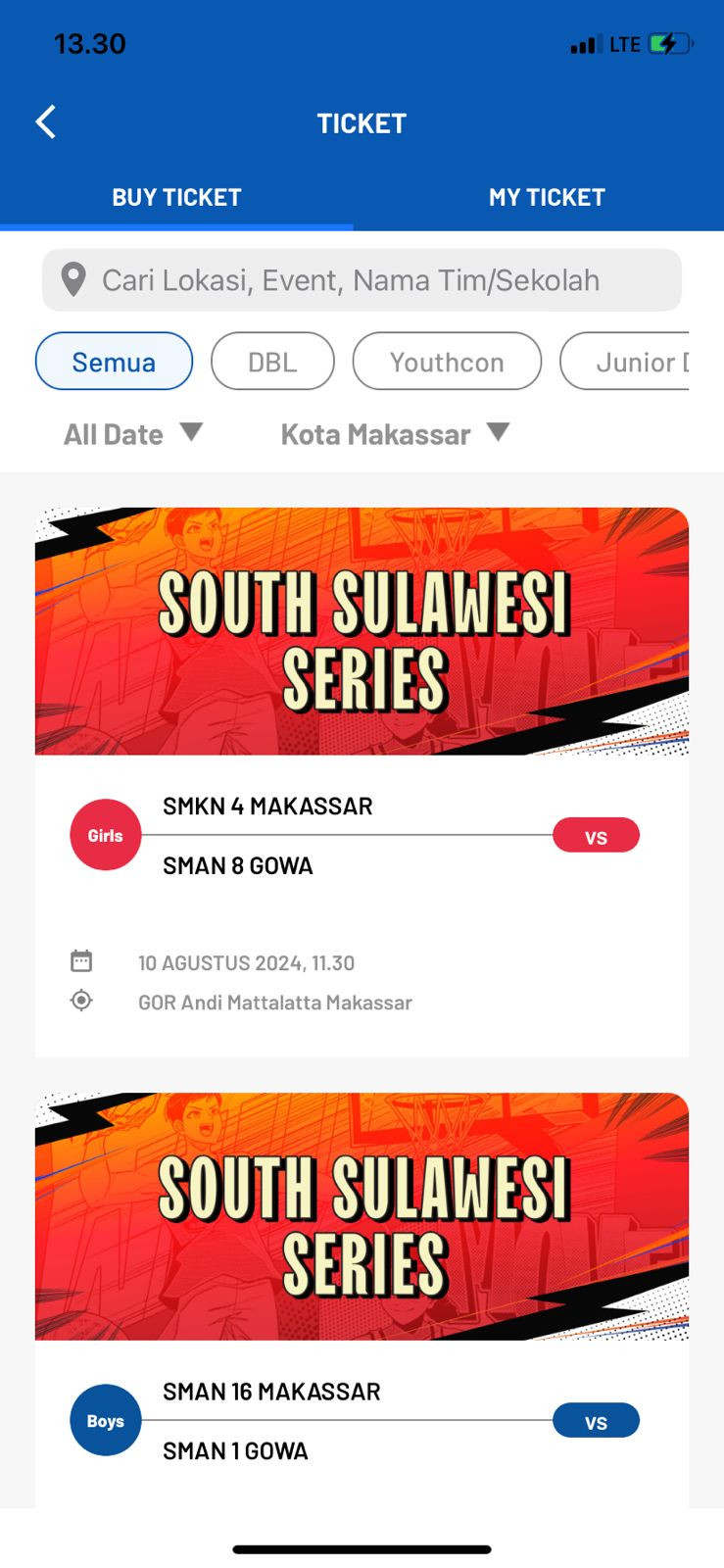Filter events by Youthcon chip
The image size is (724, 1568).
pos(447,362)
